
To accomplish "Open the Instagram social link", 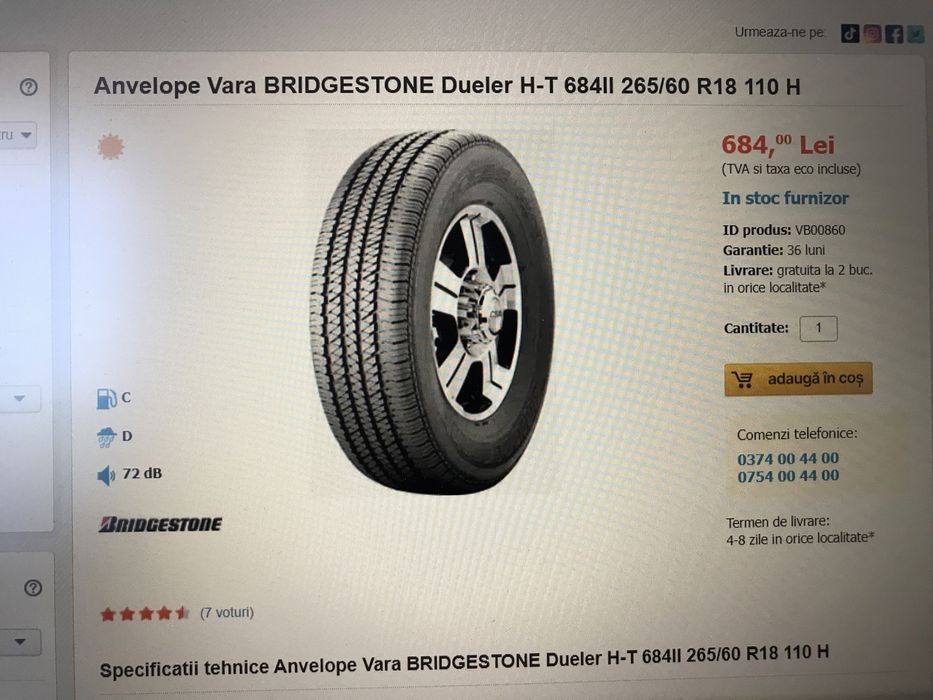I will [872, 33].
